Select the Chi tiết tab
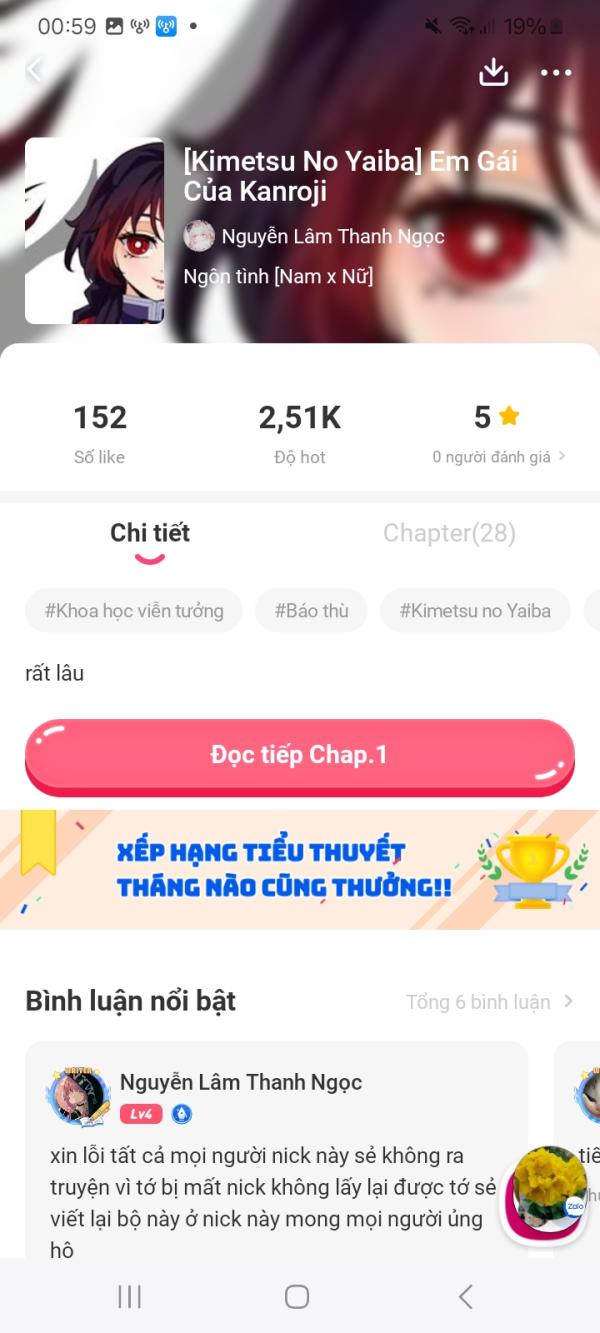 (150, 533)
